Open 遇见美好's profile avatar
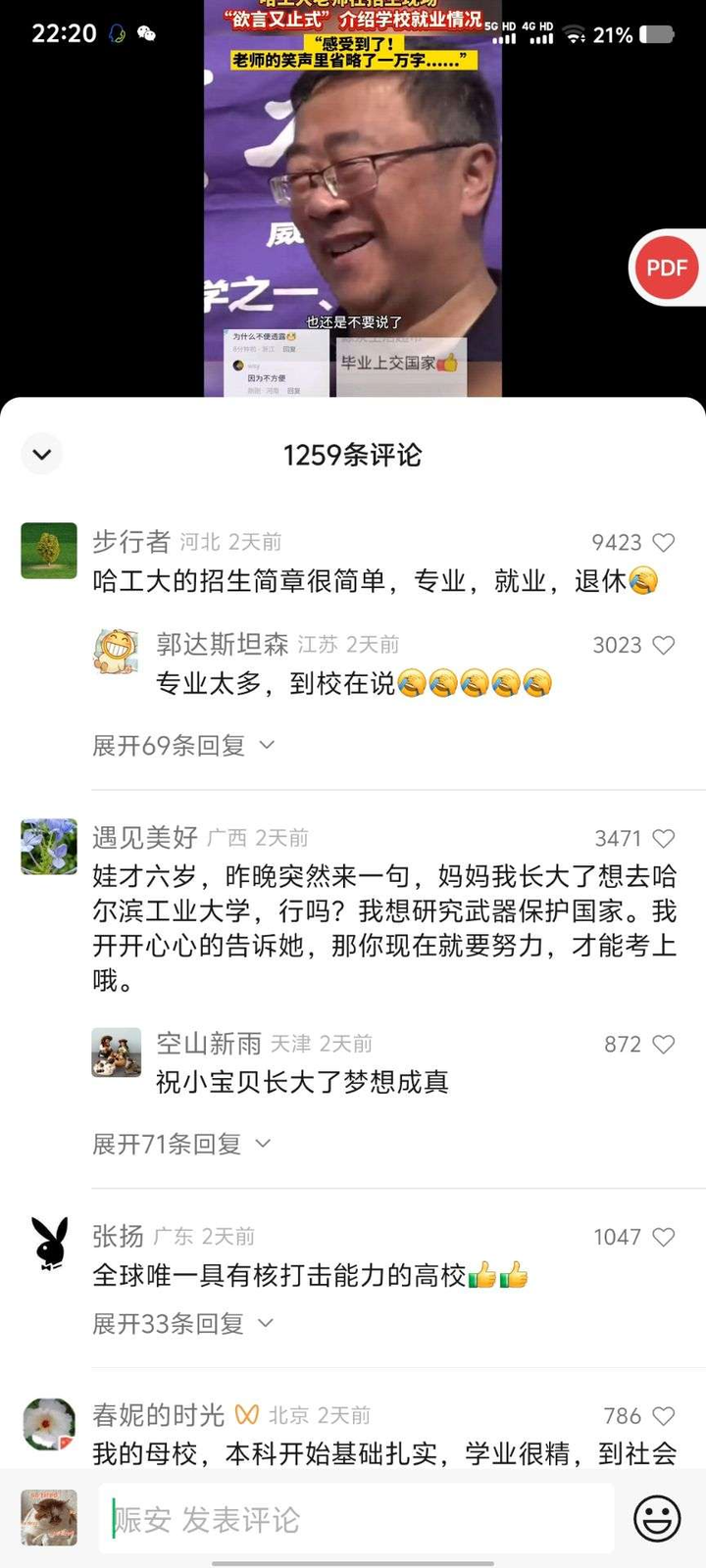This screenshot has height=1568, width=706. tap(49, 847)
